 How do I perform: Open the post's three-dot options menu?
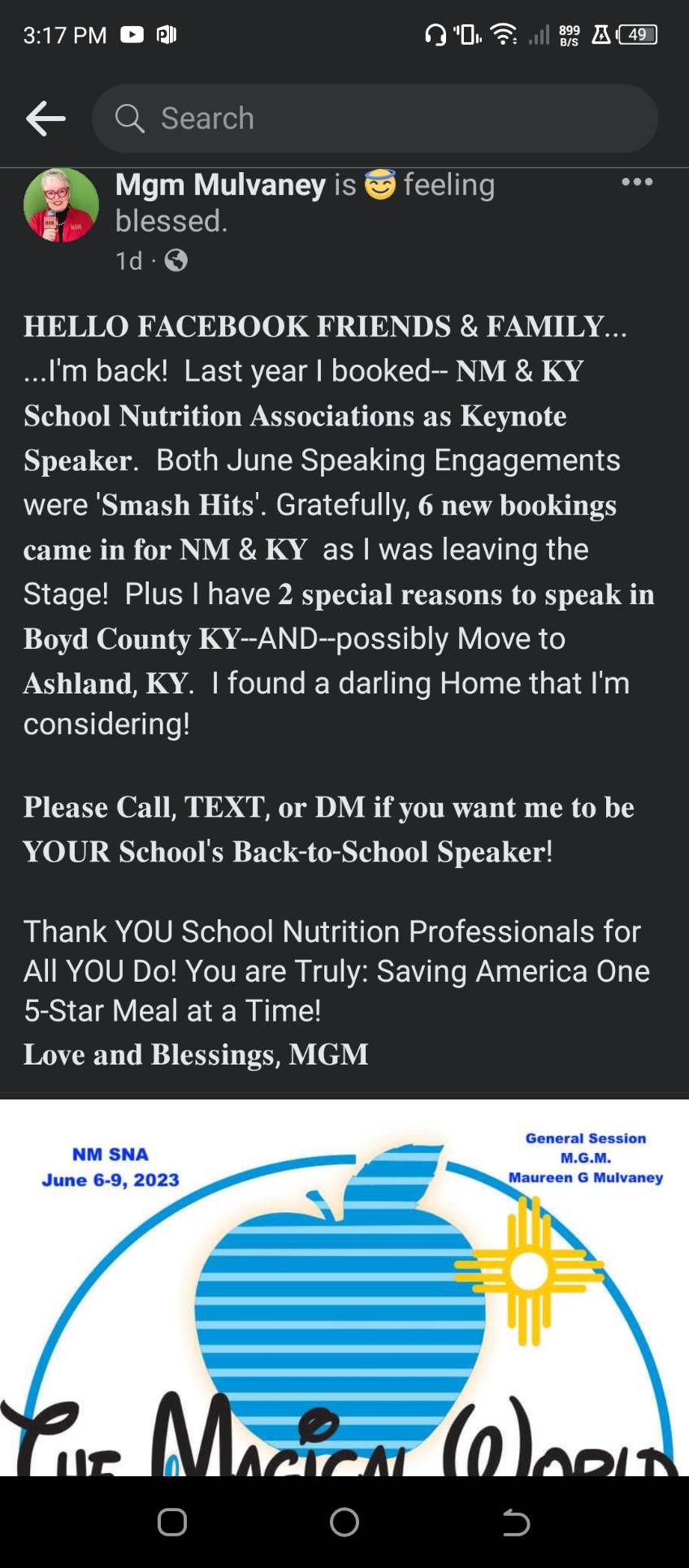click(637, 182)
